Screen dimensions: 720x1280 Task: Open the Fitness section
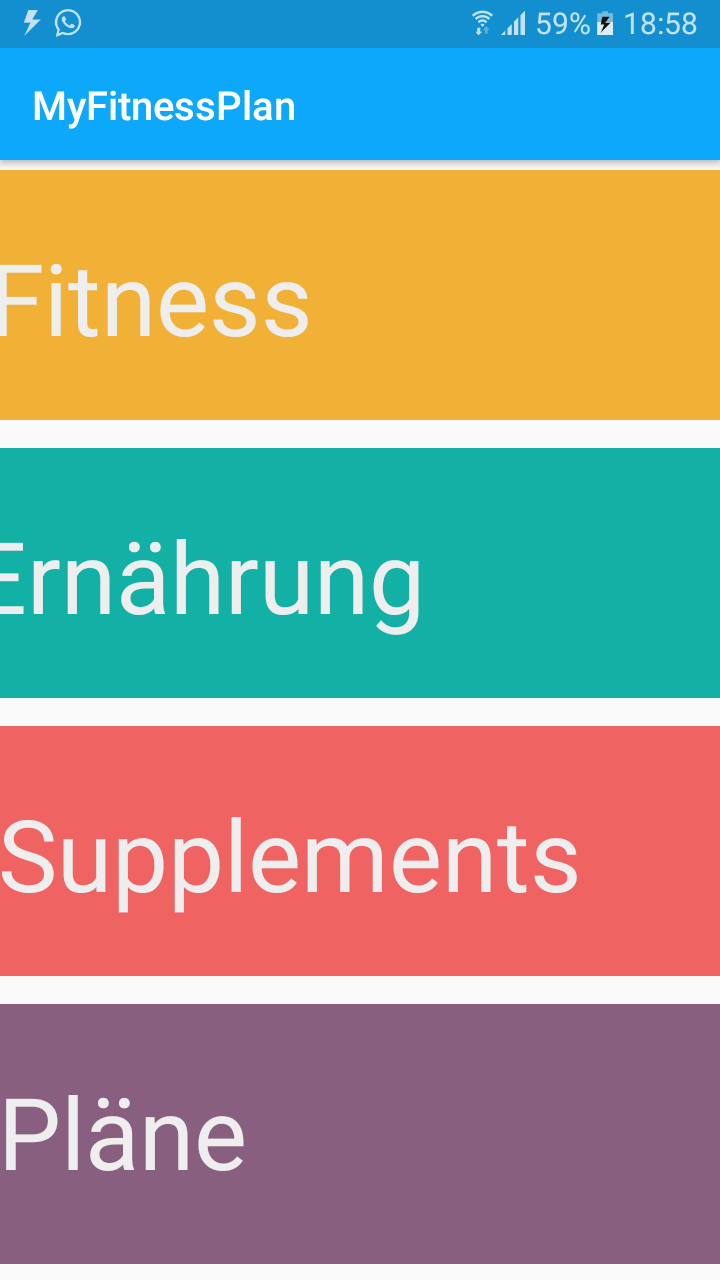(360, 295)
